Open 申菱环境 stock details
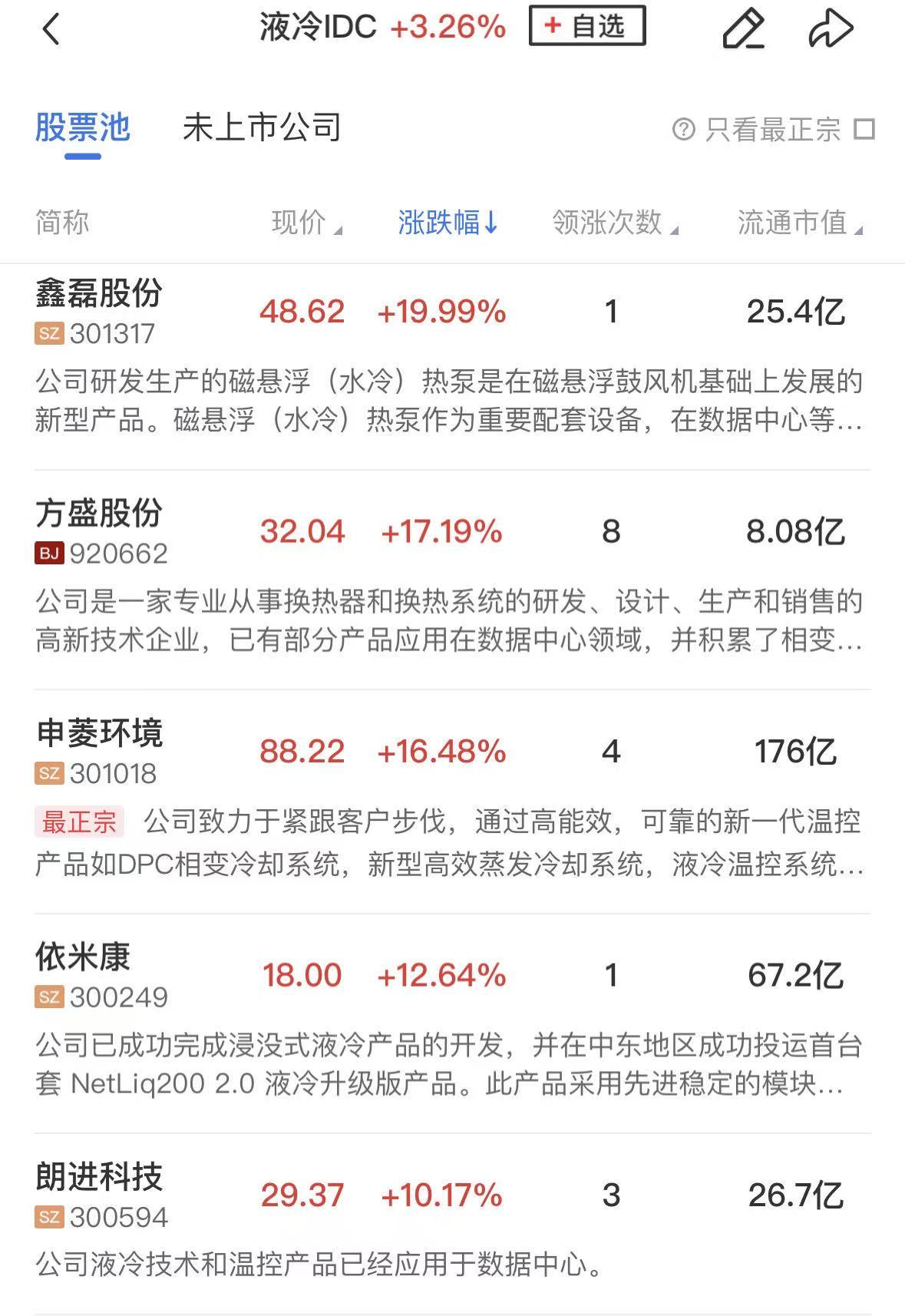Viewport: 905px width, 1316px height. coord(100,734)
